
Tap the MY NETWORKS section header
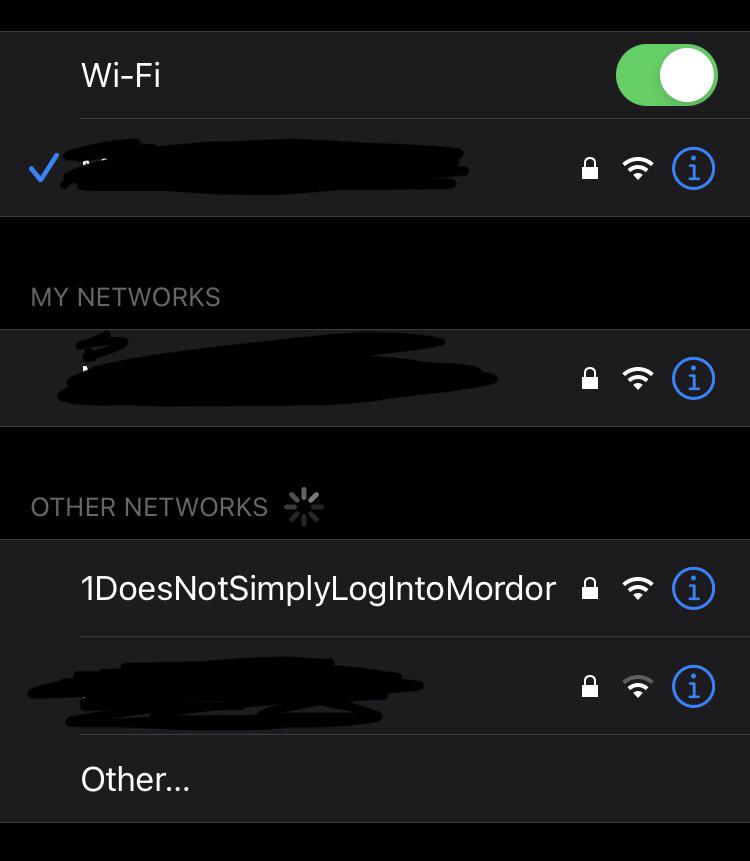tap(124, 297)
